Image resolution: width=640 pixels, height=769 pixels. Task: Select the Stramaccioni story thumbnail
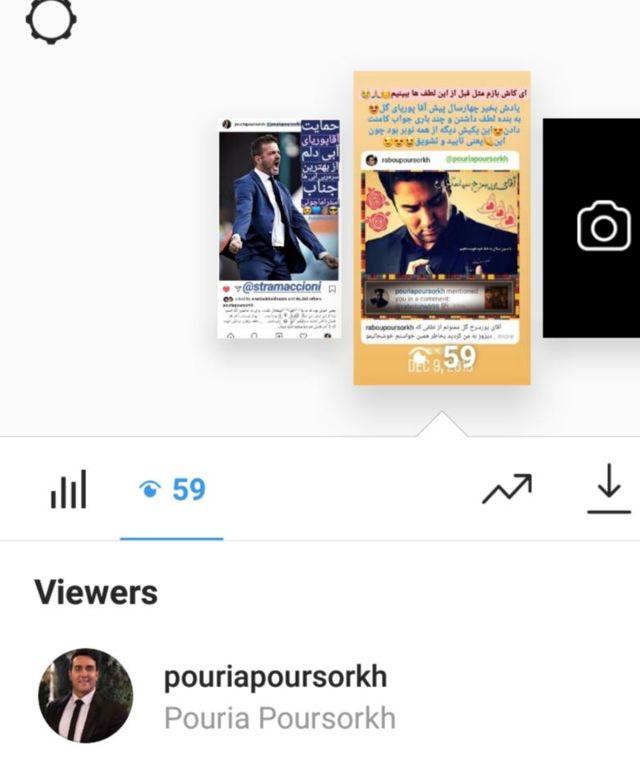tap(279, 228)
